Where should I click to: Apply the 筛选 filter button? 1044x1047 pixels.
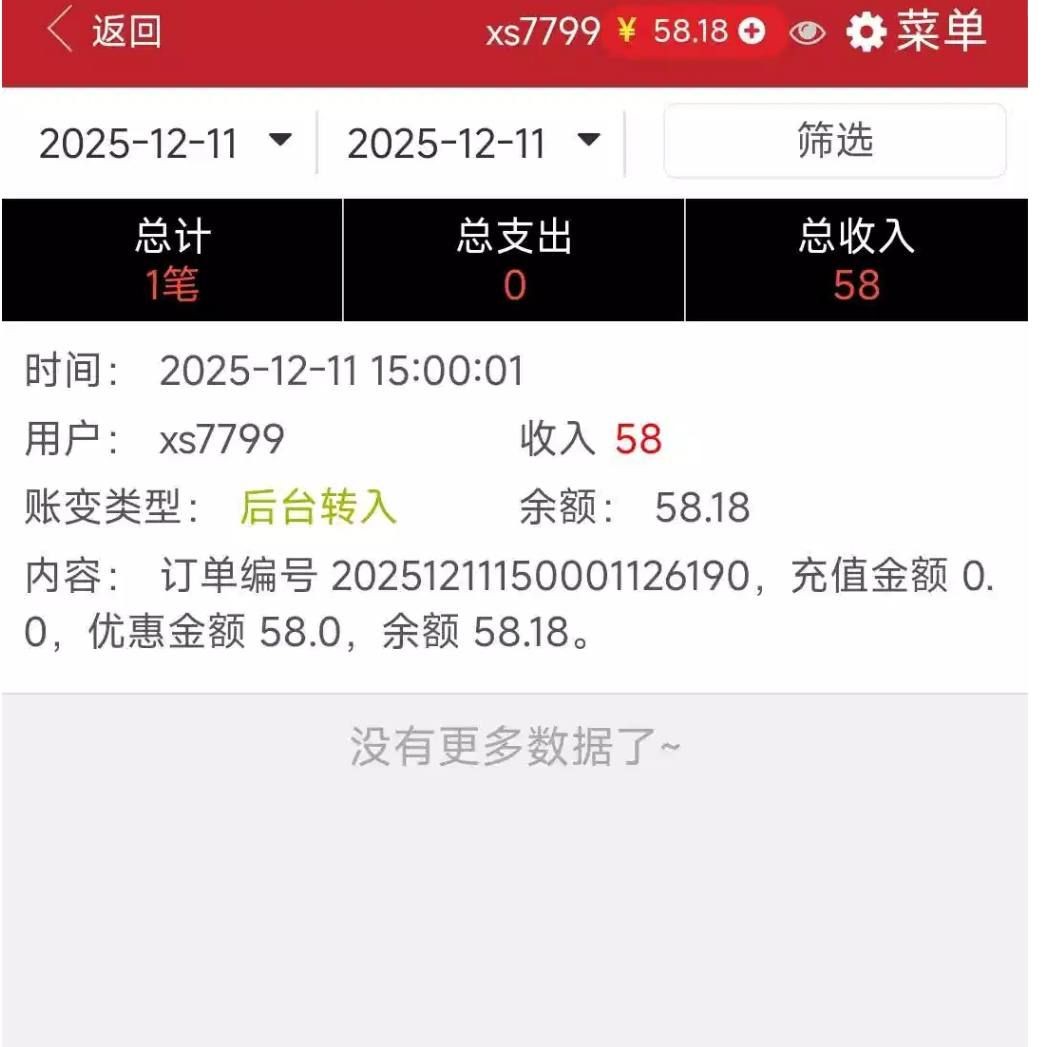click(835, 141)
